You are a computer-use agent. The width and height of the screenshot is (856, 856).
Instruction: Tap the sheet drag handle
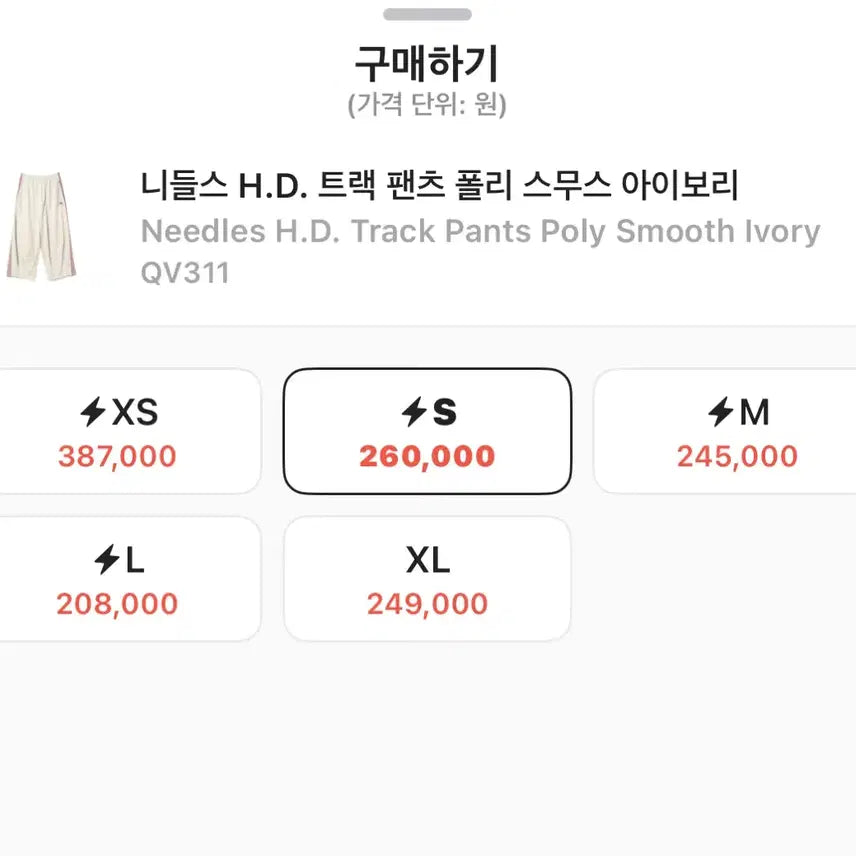(x=427, y=15)
